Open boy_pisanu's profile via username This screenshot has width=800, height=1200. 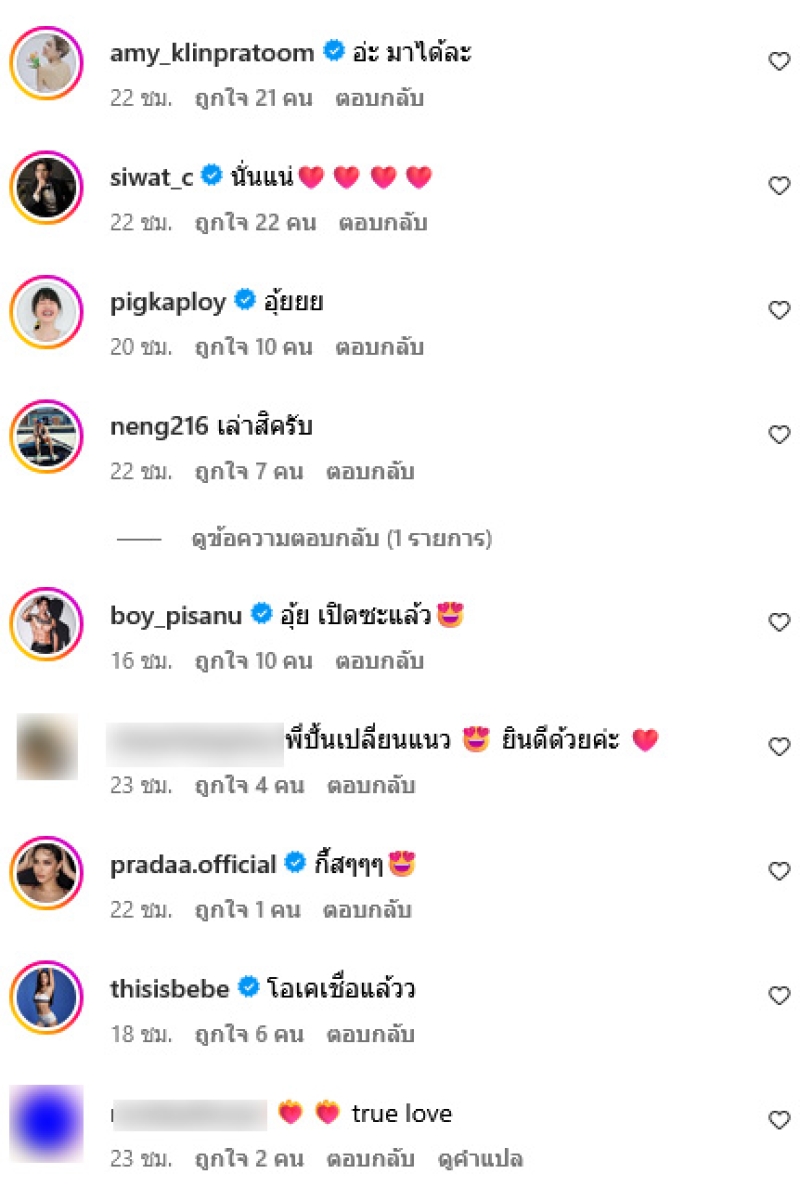pos(176,615)
